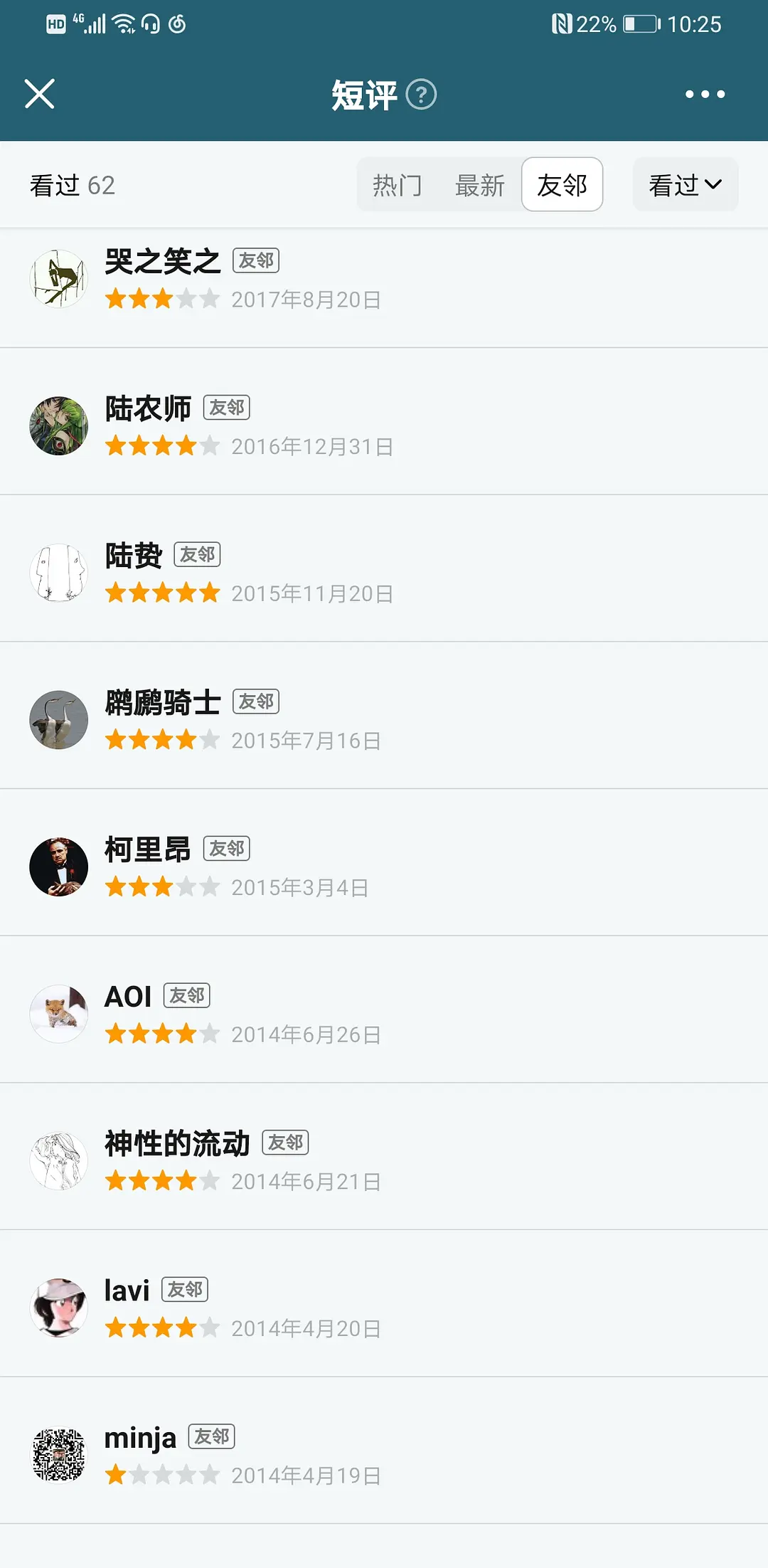Open the three-dot overflow menu

click(x=705, y=94)
